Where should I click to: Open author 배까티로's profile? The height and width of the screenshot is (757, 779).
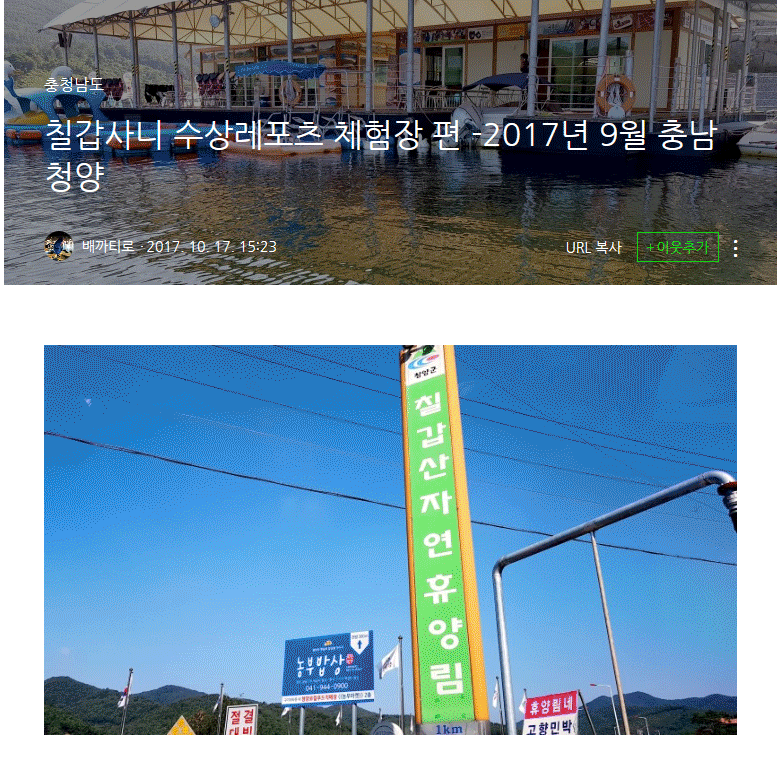109,247
